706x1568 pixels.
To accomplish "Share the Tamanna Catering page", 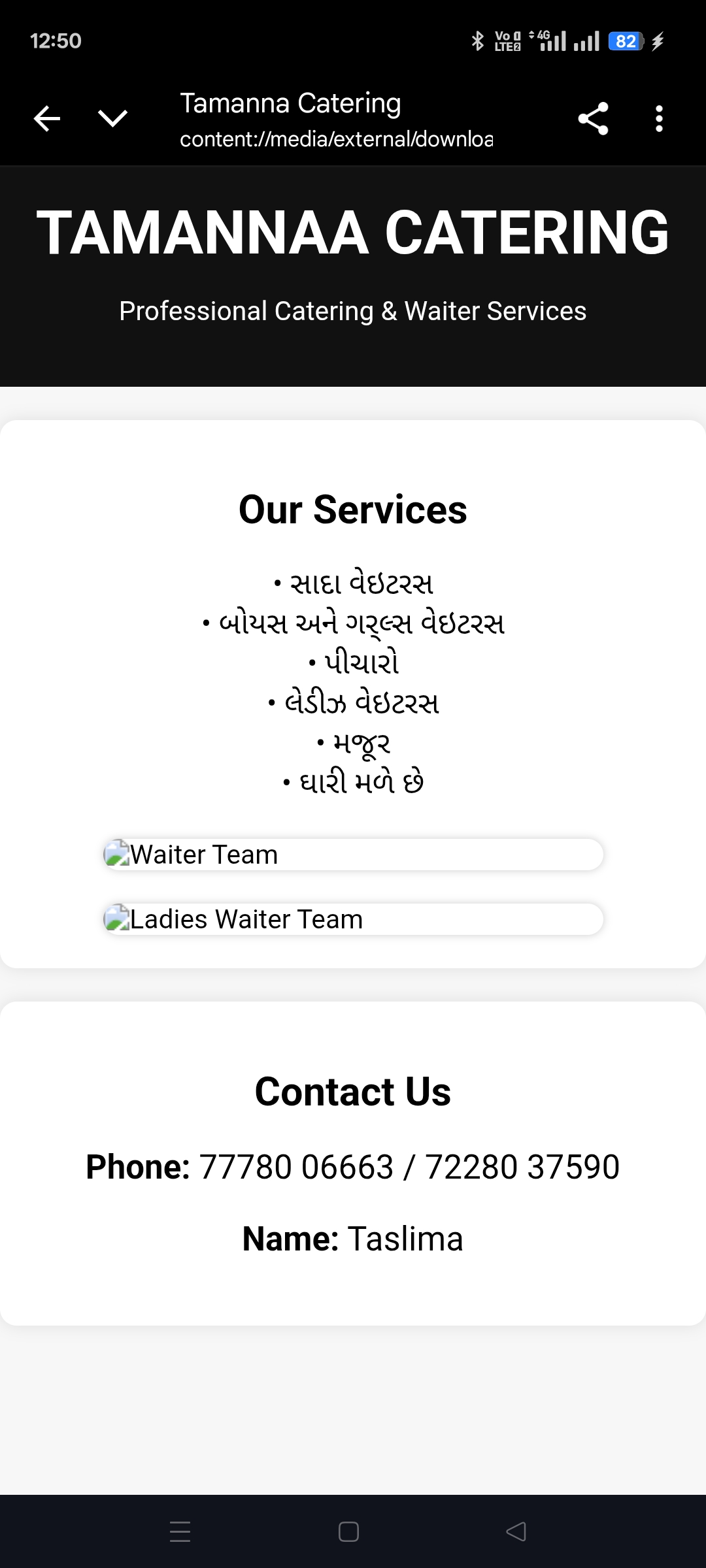I will (593, 119).
